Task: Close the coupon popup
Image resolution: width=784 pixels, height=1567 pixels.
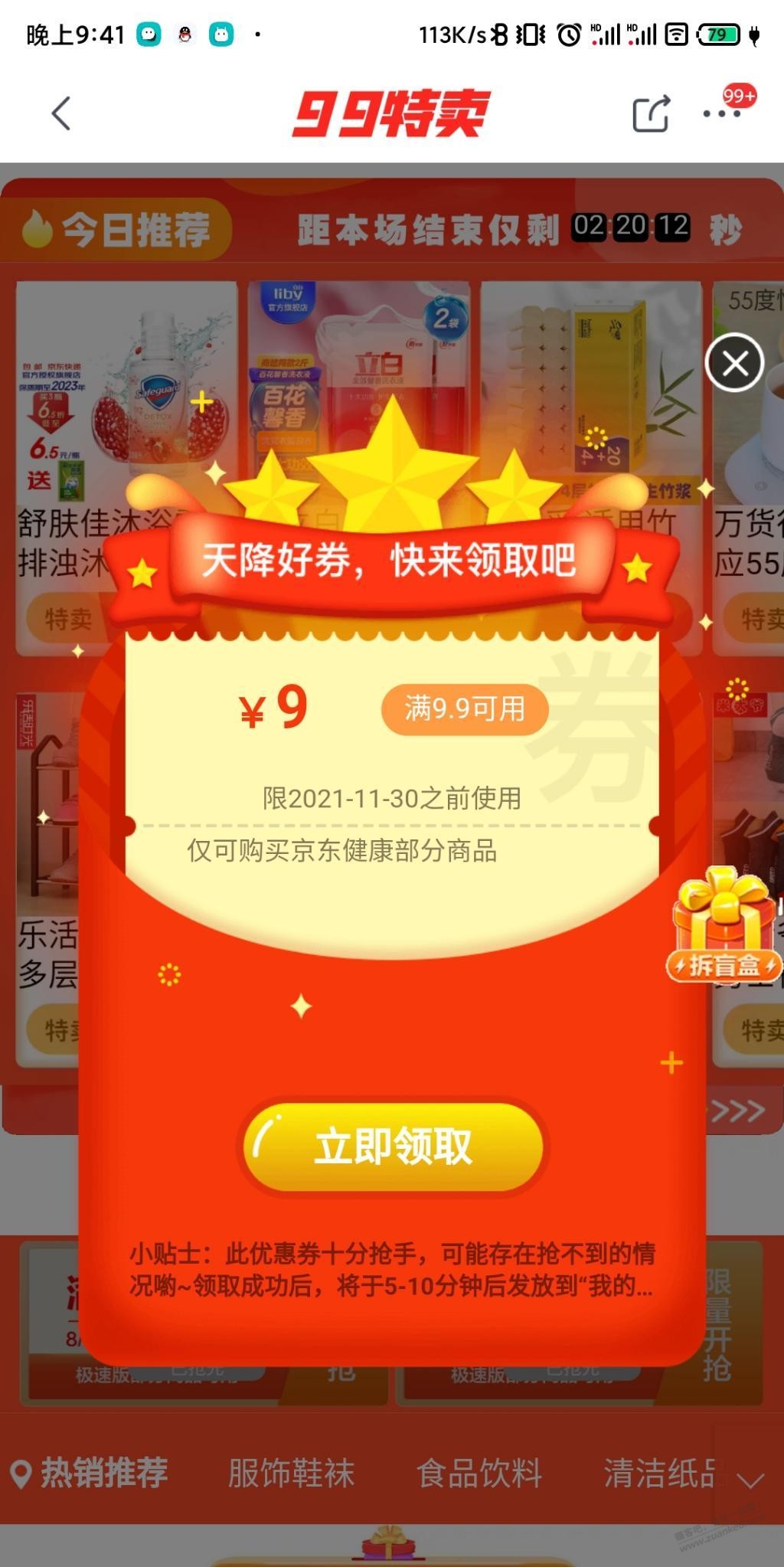Action: point(734,363)
